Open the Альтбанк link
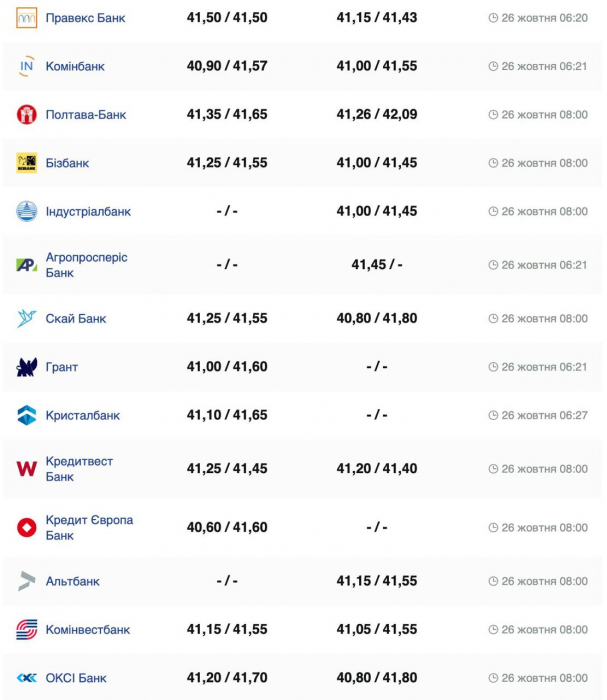The height and width of the screenshot is (700, 607). coord(72,581)
